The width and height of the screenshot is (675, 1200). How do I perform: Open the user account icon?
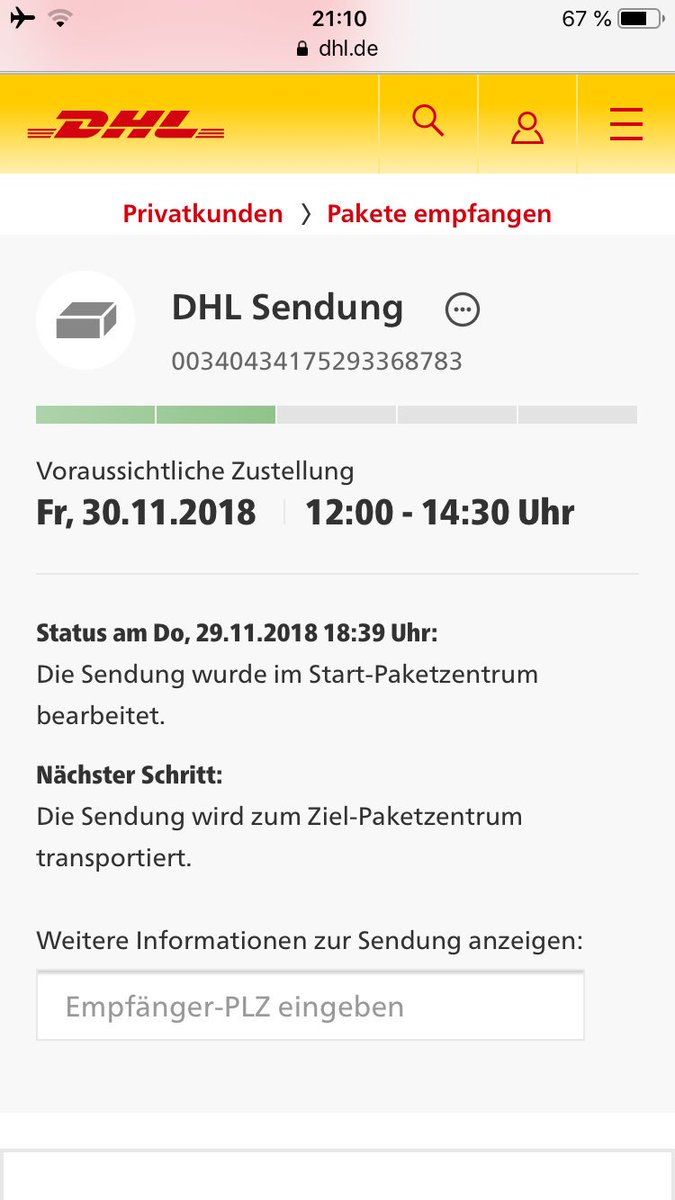click(x=527, y=125)
